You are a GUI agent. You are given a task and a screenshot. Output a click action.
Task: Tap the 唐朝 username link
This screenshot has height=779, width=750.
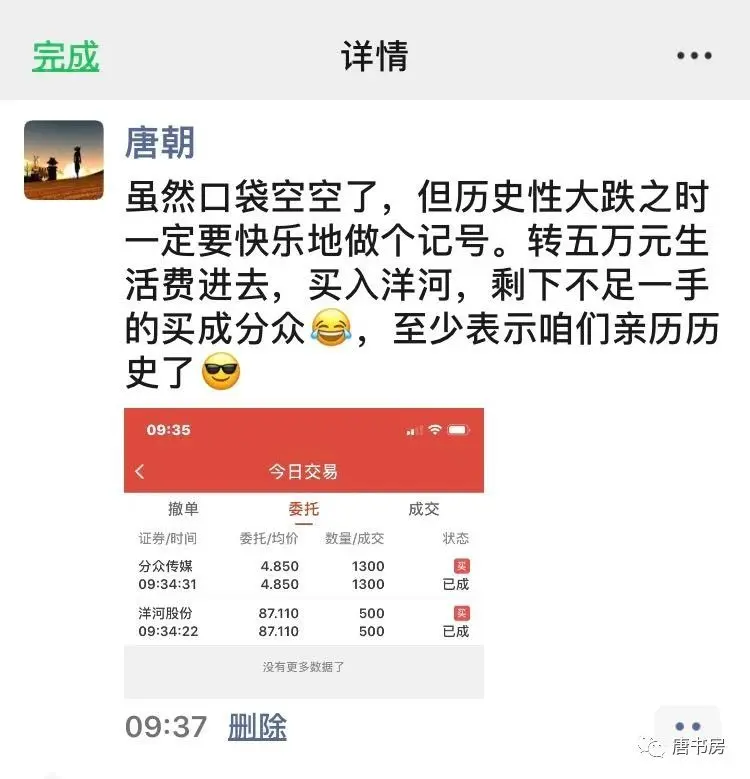(x=160, y=142)
